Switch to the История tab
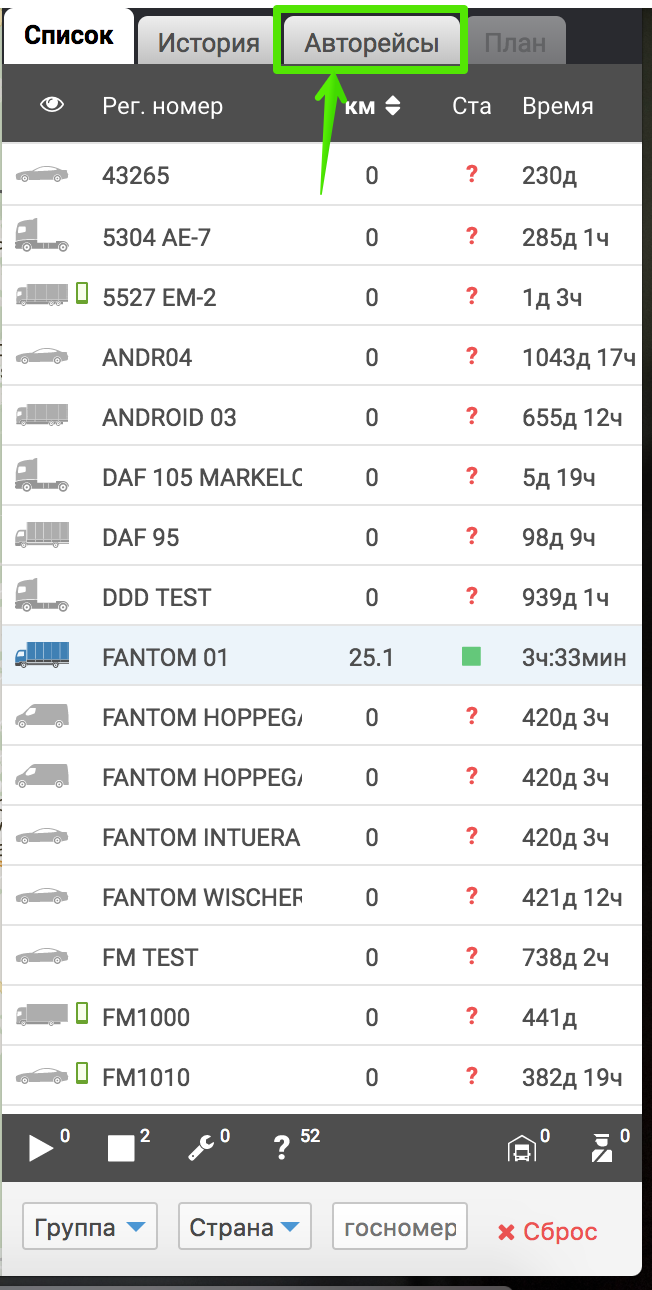Image resolution: width=652 pixels, height=1290 pixels. (x=208, y=44)
